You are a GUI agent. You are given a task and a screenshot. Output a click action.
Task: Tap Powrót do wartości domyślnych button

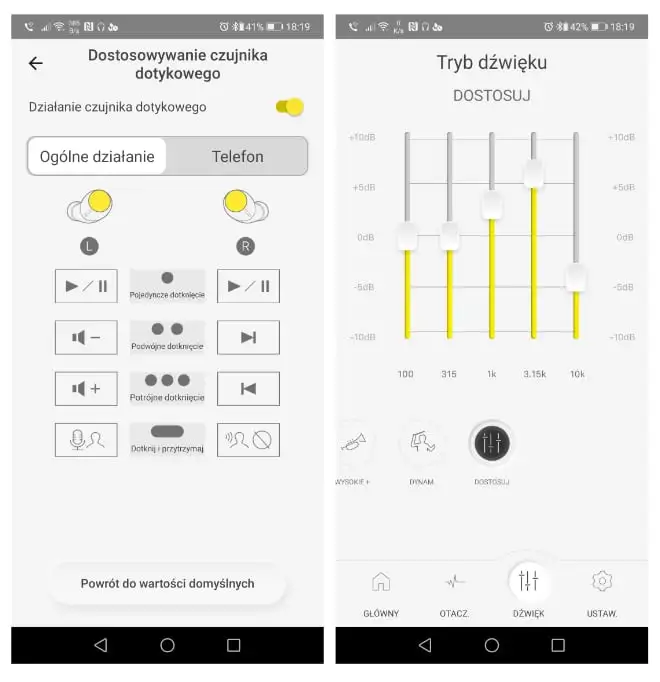[x=168, y=583]
